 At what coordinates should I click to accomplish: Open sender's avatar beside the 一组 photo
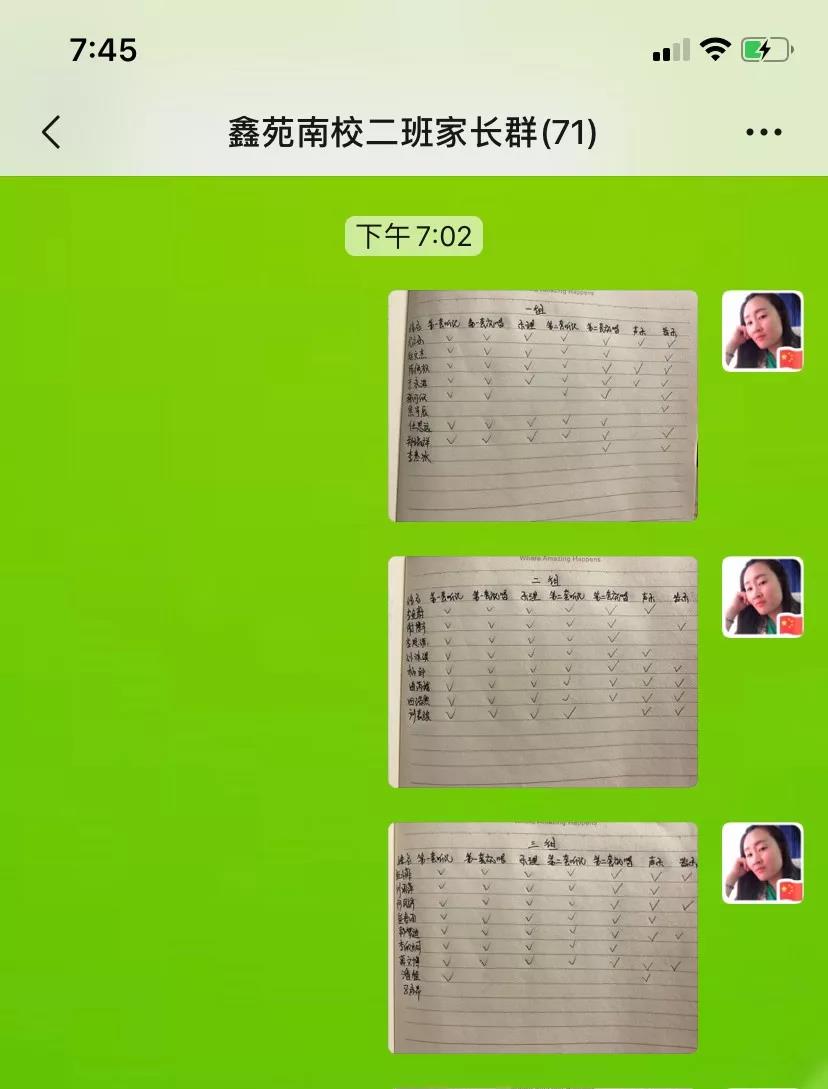tap(762, 331)
